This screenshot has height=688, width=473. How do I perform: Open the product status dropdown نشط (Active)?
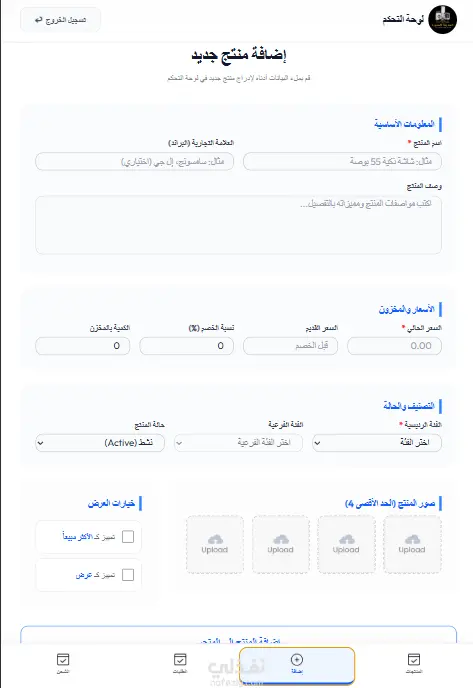click(100, 443)
